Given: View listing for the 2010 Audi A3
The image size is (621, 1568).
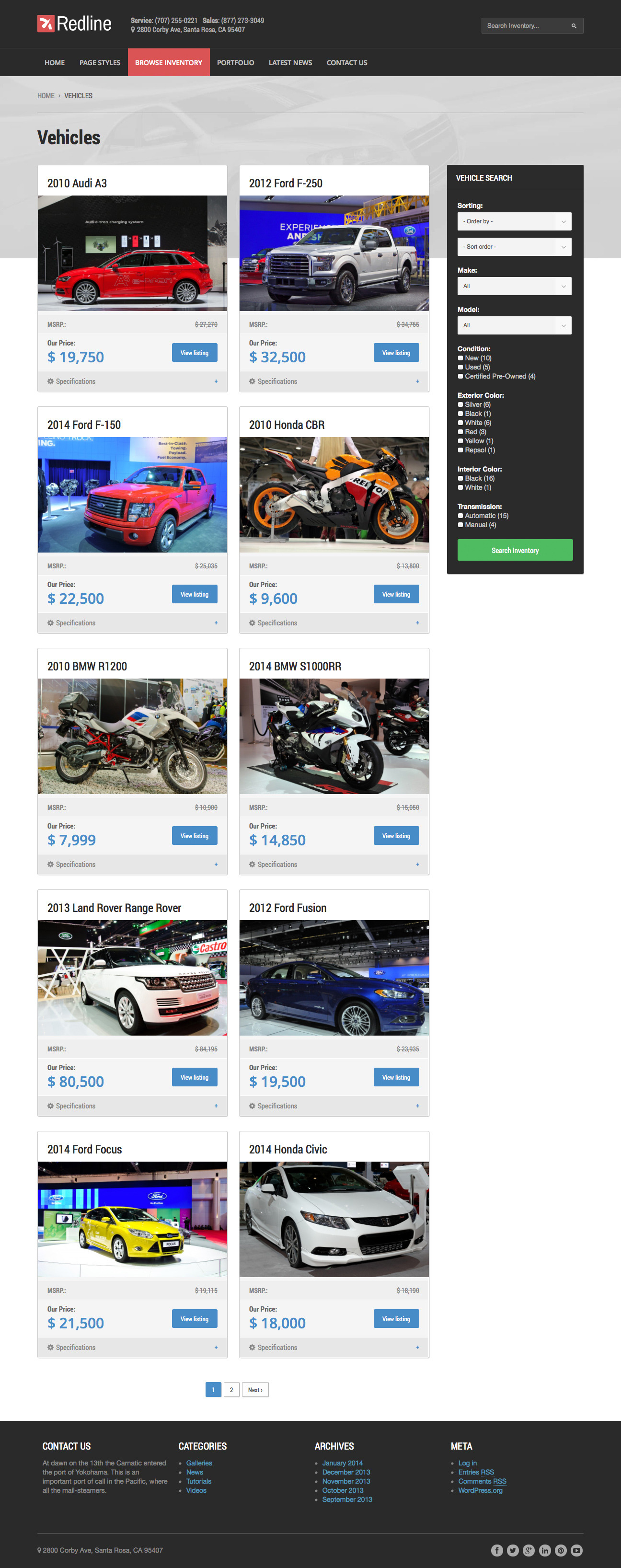Looking at the screenshot, I should click(194, 353).
